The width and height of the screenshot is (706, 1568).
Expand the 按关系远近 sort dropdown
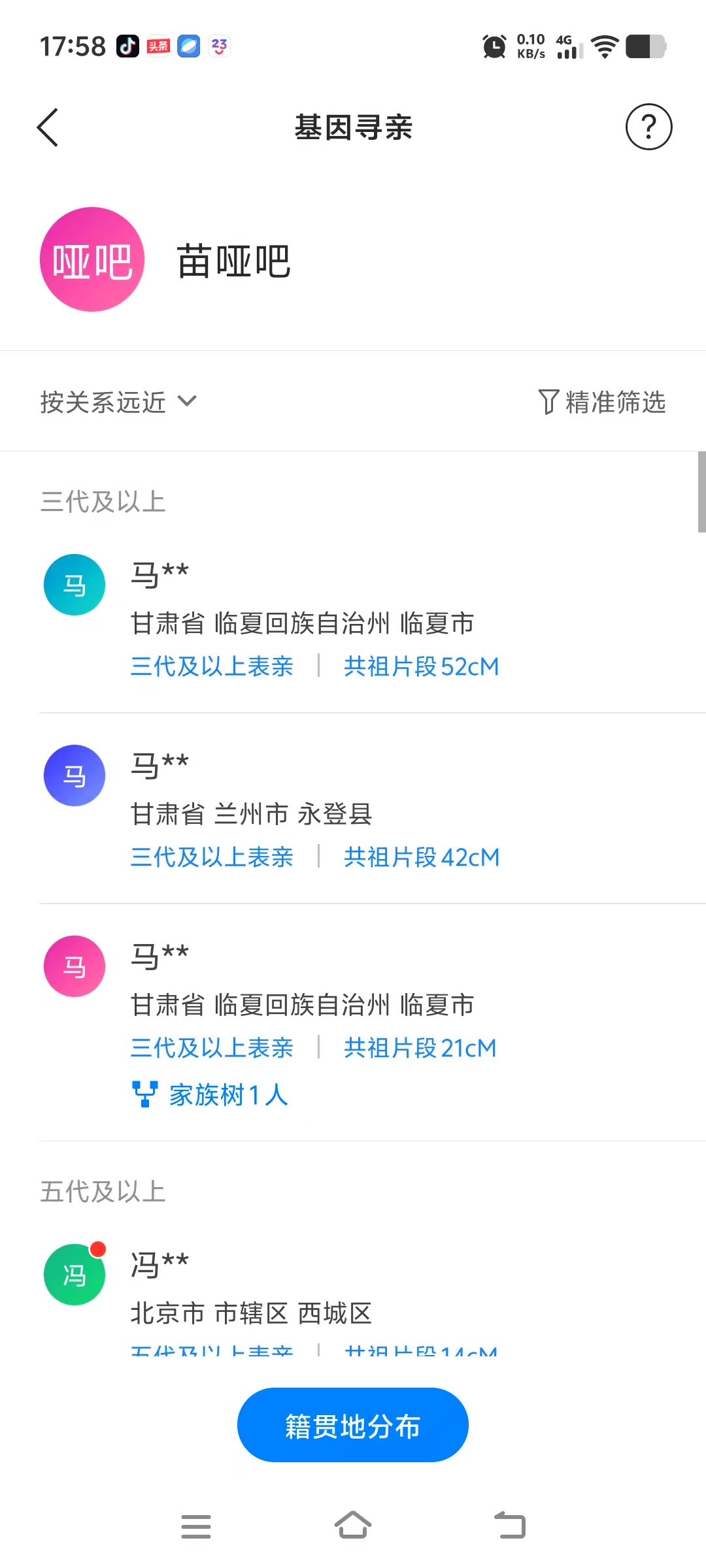point(118,402)
